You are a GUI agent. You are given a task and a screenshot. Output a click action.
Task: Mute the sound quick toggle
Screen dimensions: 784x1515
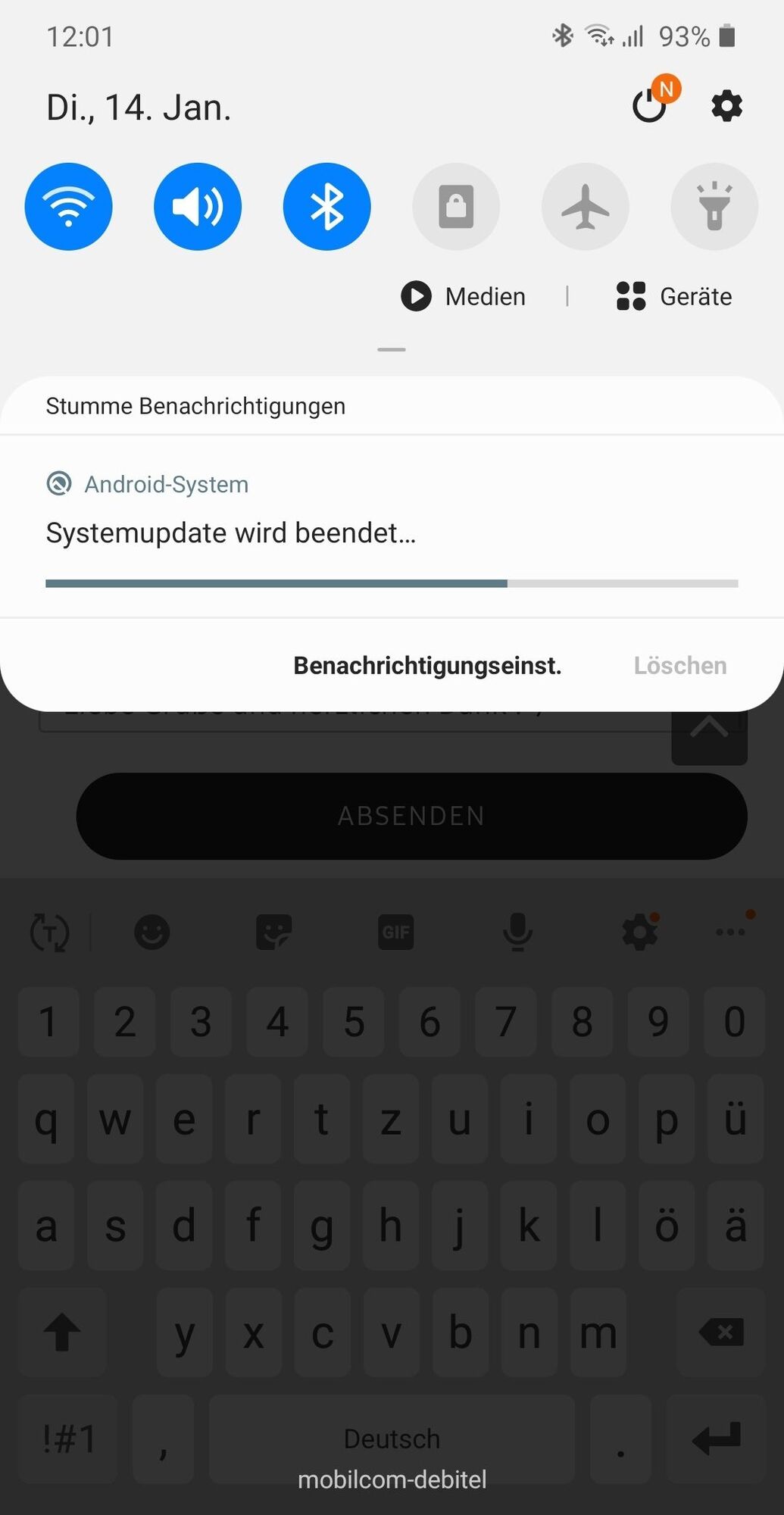point(198,207)
